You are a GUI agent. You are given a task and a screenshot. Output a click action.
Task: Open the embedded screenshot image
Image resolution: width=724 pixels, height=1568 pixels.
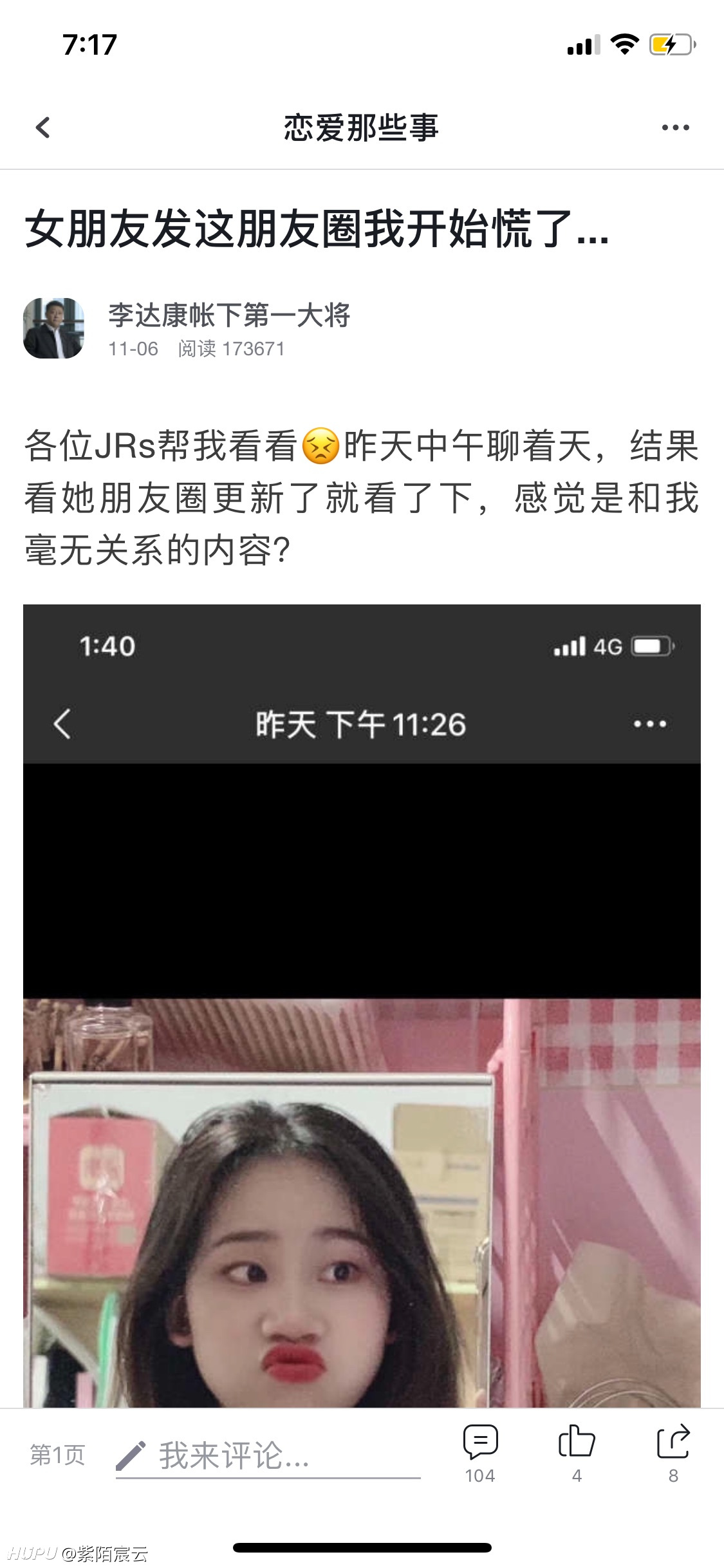362,1005
